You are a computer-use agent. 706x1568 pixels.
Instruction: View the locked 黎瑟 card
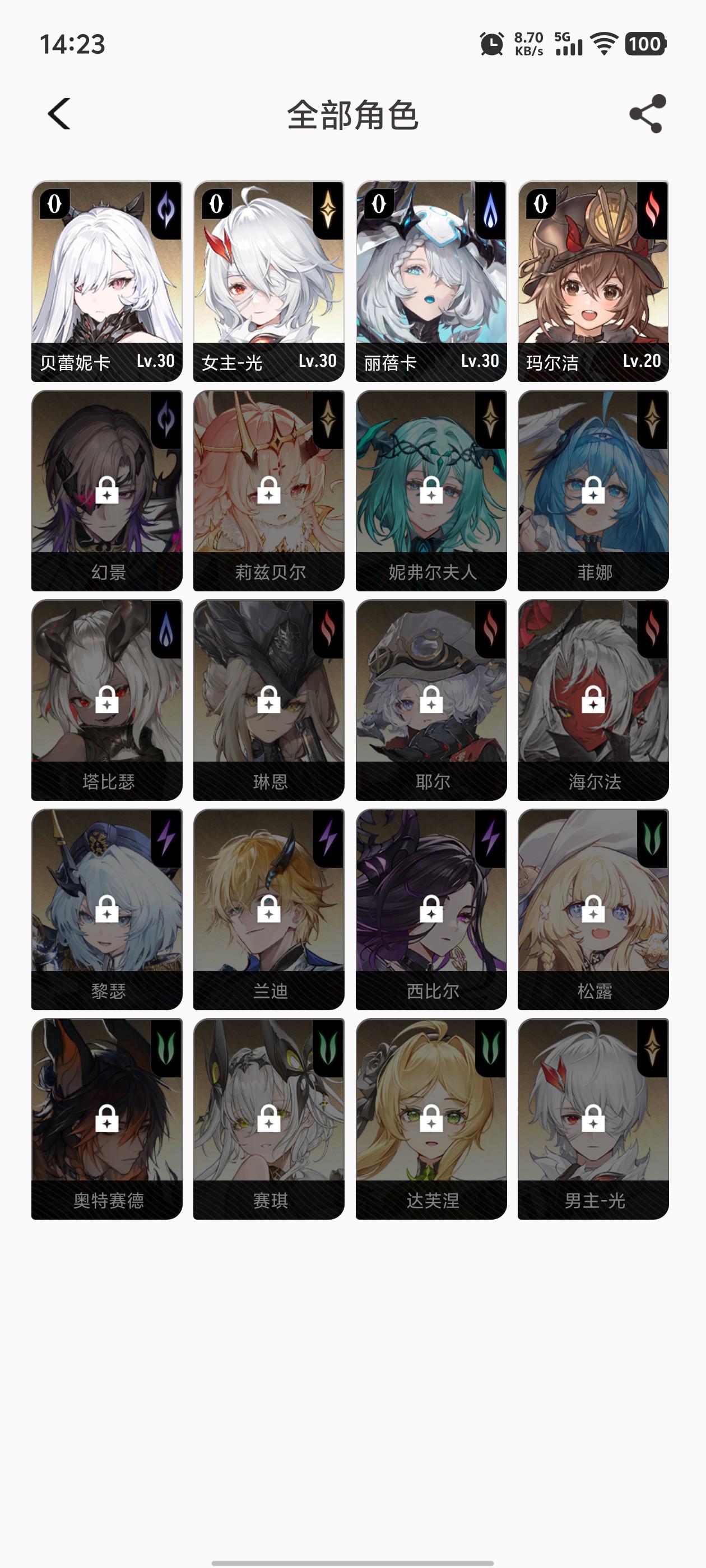[x=106, y=909]
